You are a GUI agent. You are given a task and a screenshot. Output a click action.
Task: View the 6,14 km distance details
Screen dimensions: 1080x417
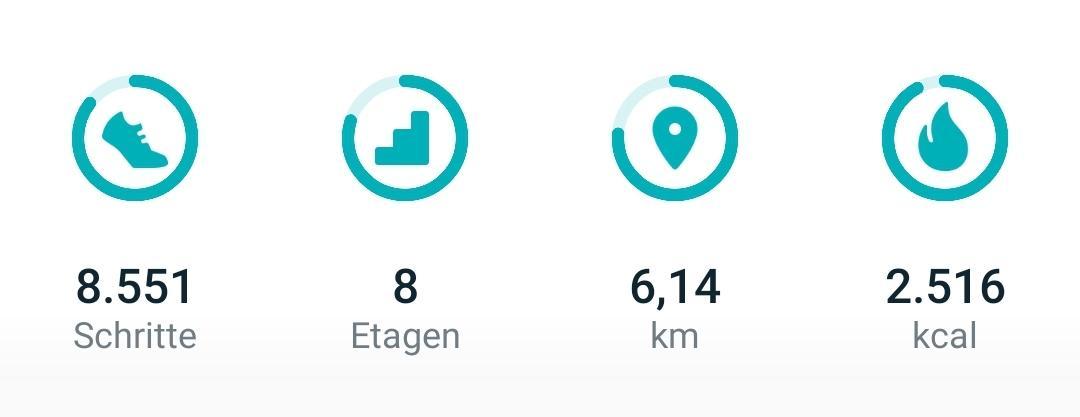point(675,138)
